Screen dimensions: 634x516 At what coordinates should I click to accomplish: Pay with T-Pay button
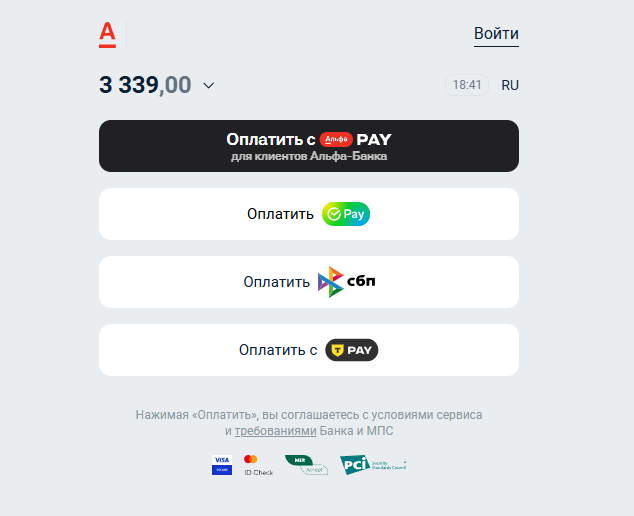[308, 350]
